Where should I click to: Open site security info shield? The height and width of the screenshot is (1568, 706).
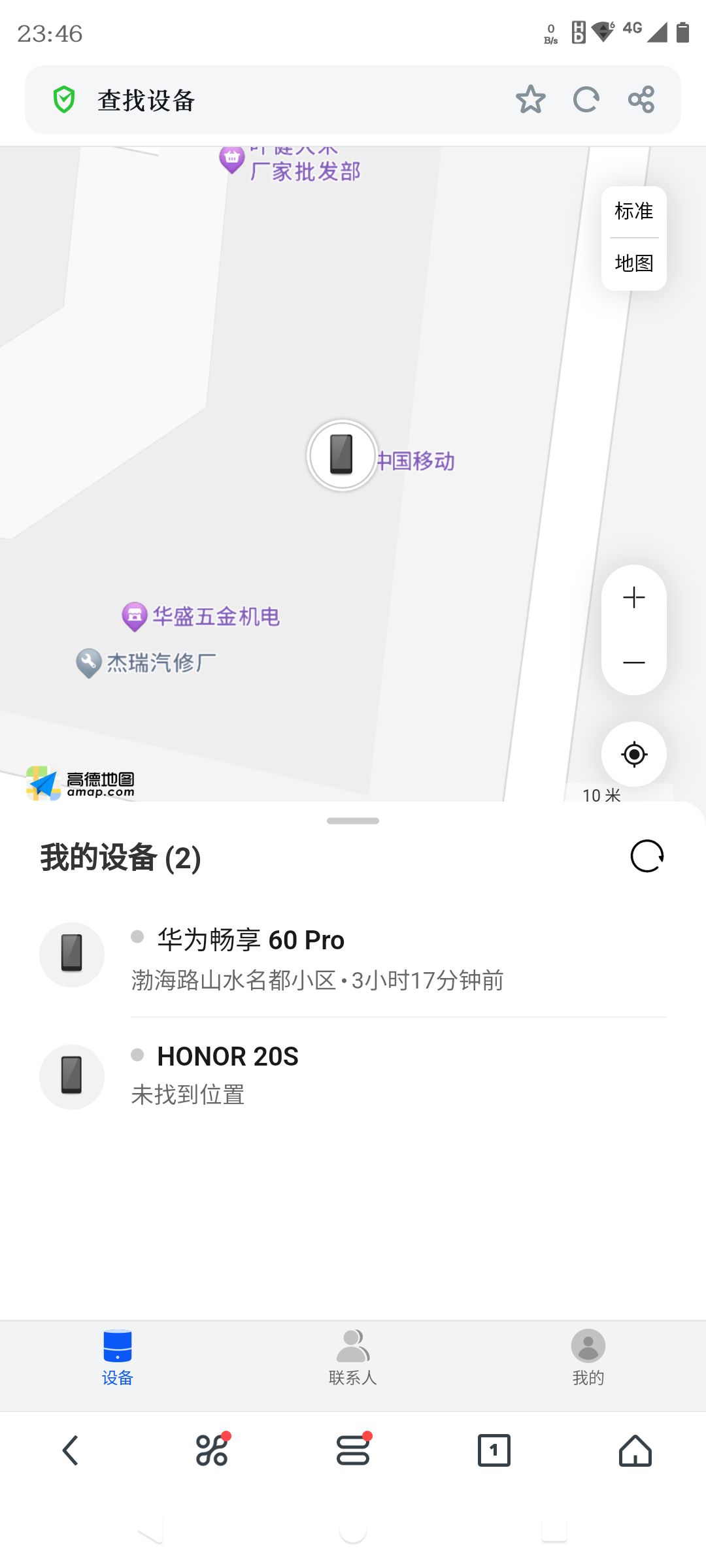coord(64,100)
